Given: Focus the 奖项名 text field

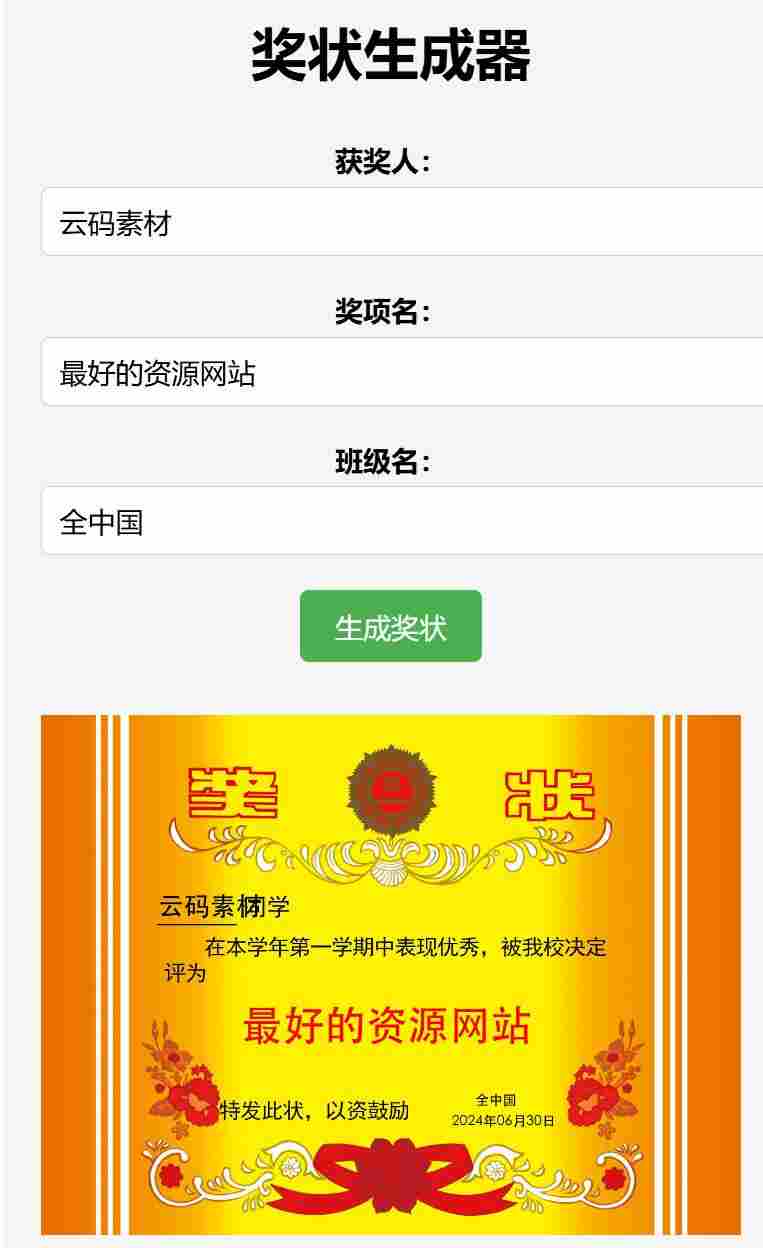Looking at the screenshot, I should click(x=400, y=372).
